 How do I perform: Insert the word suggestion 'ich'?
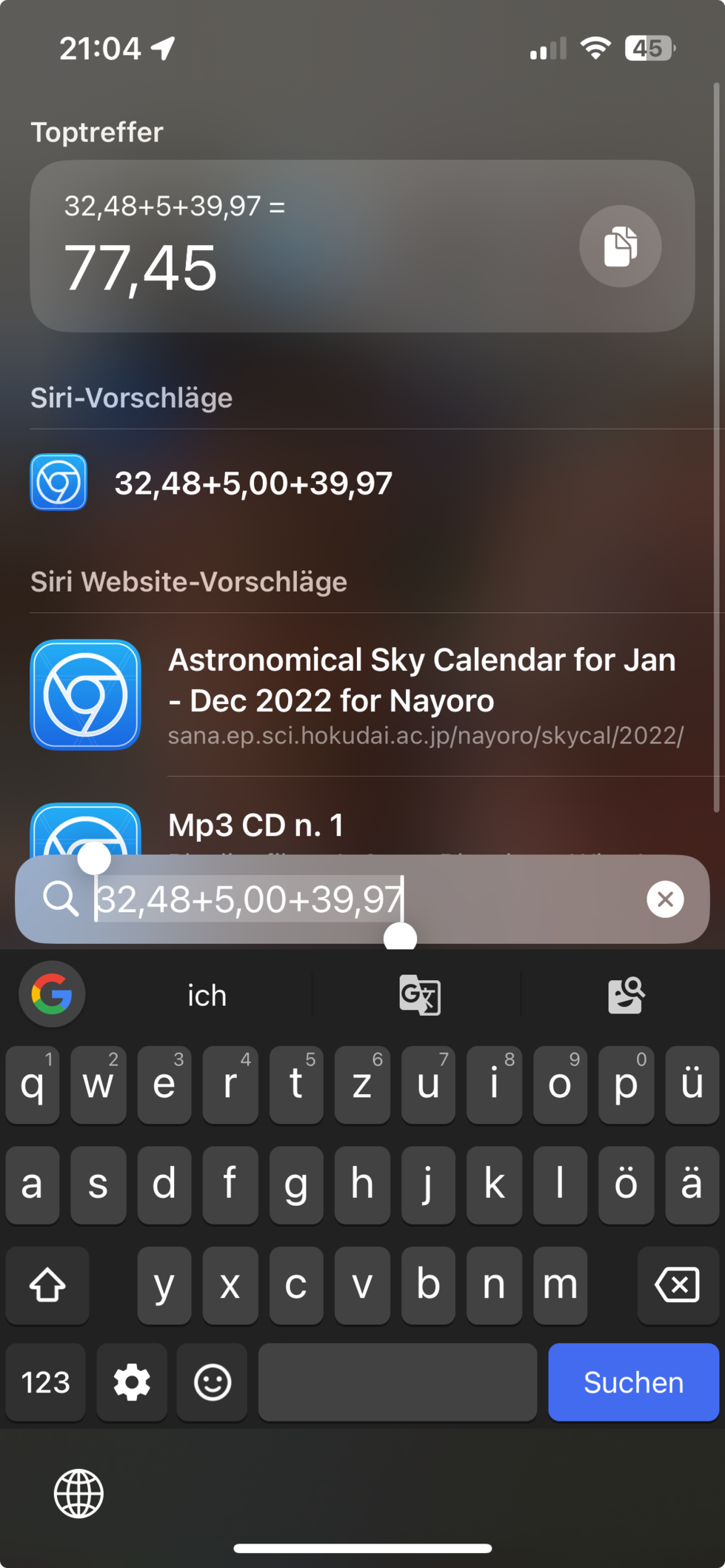tap(207, 995)
